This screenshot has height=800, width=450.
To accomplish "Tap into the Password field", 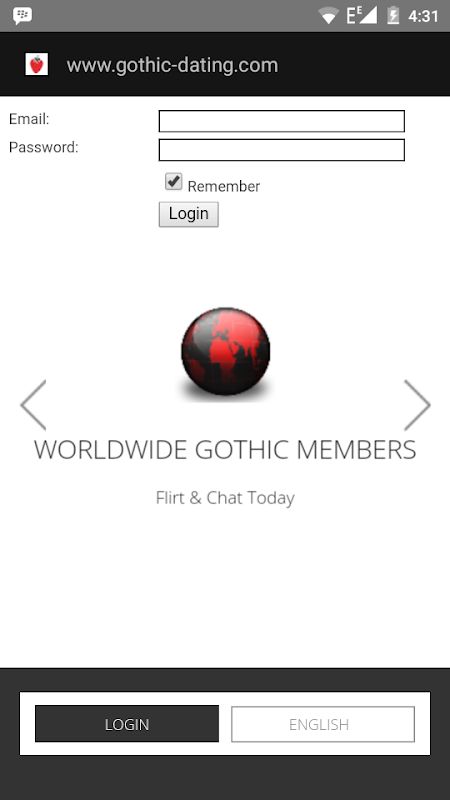I will pos(282,150).
